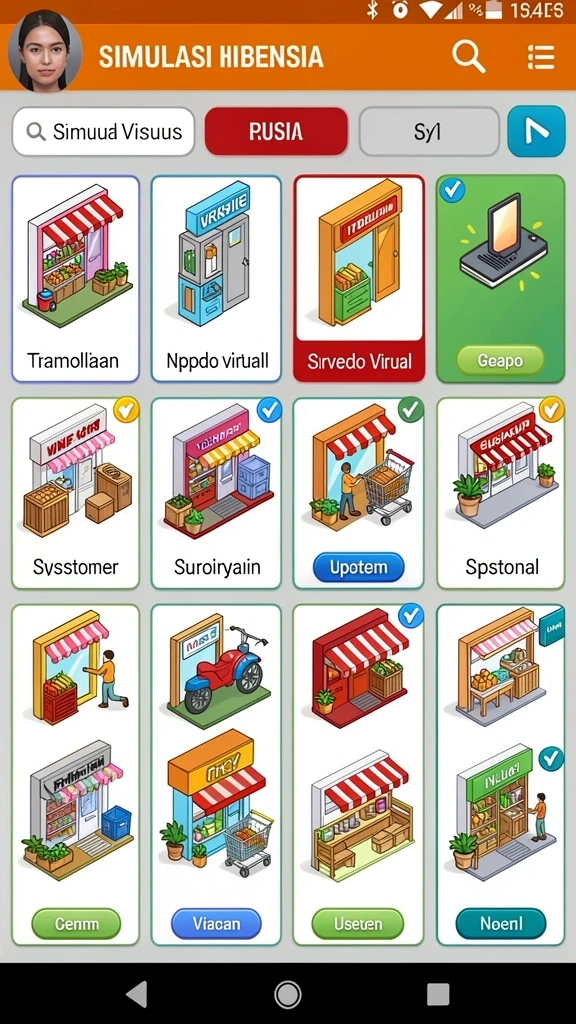
Task: Switch to the Sy1 tab
Action: (x=428, y=132)
